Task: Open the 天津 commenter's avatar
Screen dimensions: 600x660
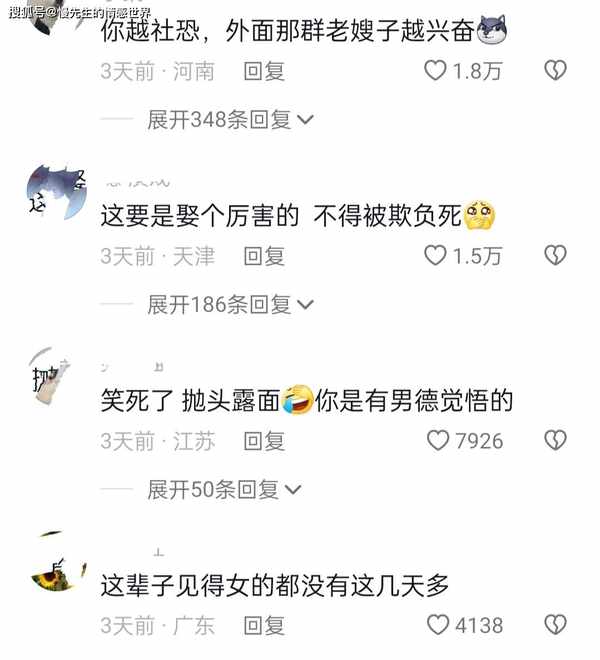Action: [57, 195]
